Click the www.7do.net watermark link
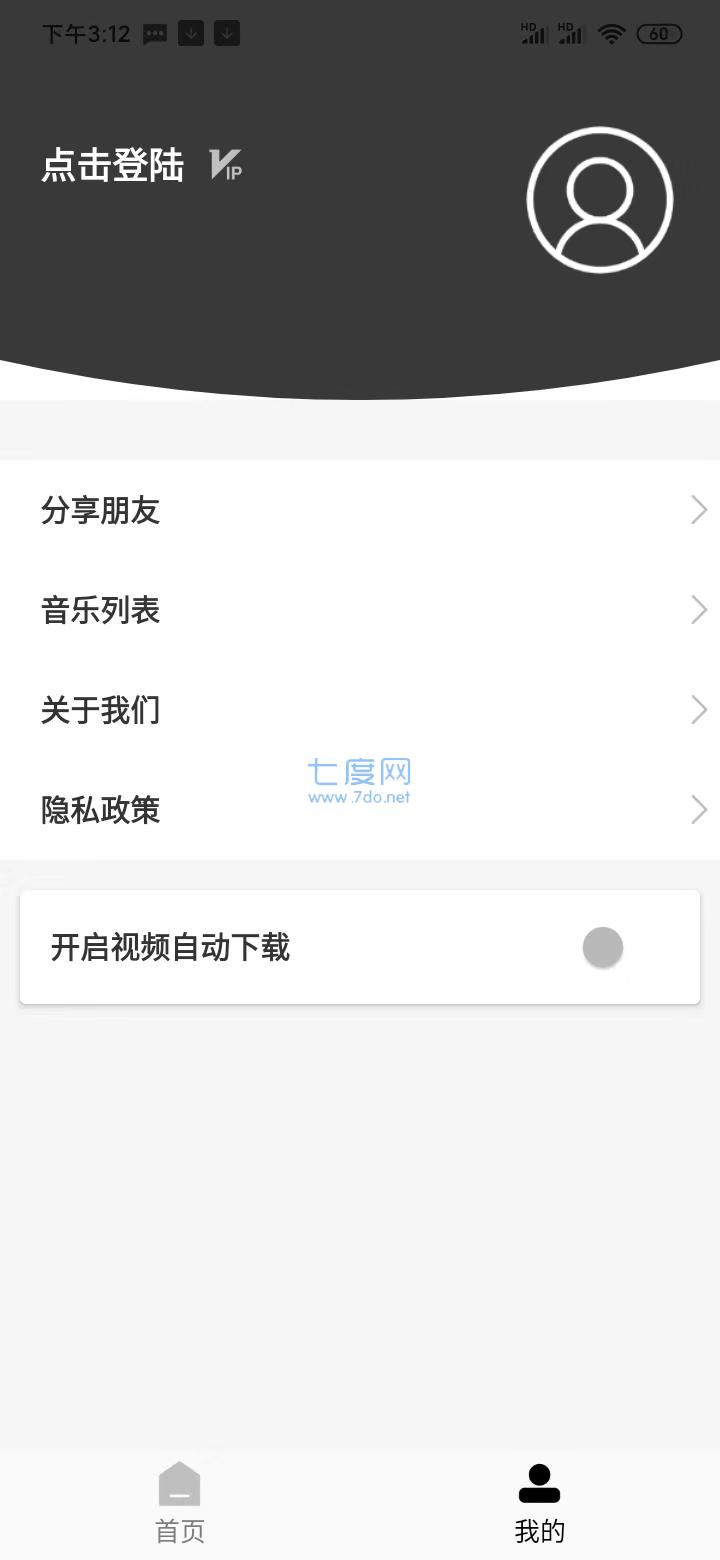Screen dimensions: 720x1560 click(x=361, y=798)
